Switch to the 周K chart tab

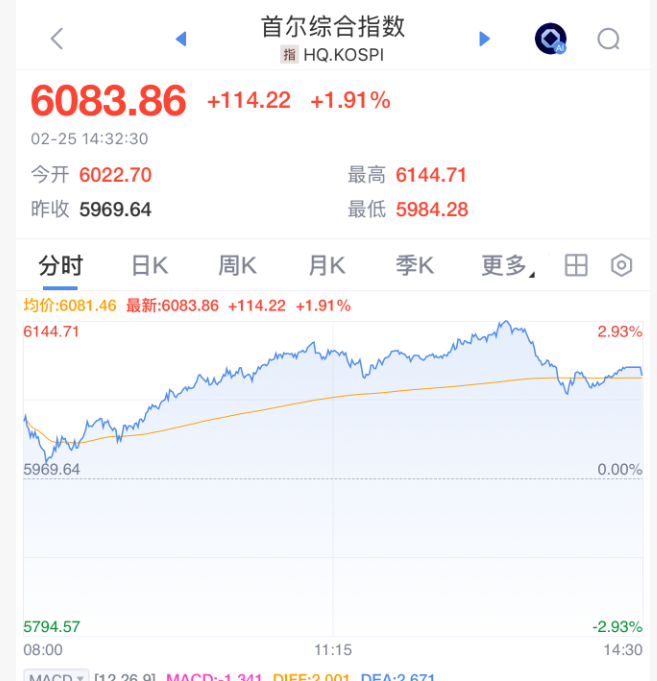[237, 265]
